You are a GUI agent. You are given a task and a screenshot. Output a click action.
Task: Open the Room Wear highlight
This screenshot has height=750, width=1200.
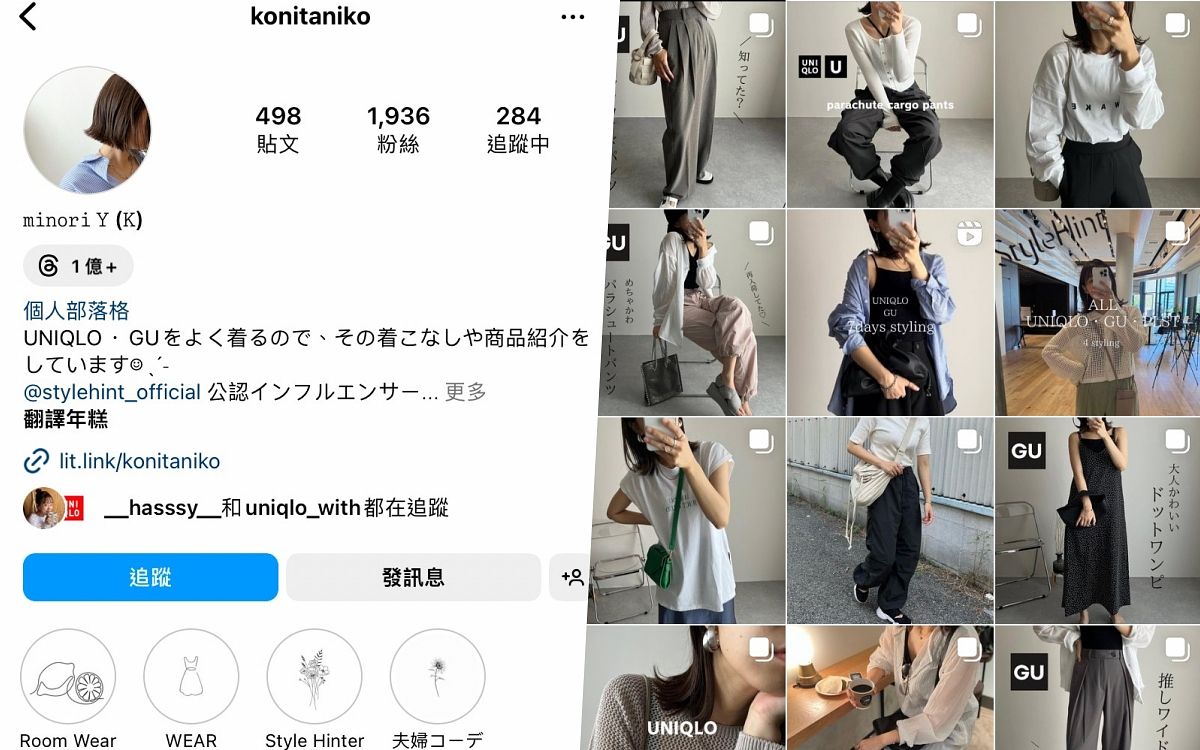click(x=68, y=676)
